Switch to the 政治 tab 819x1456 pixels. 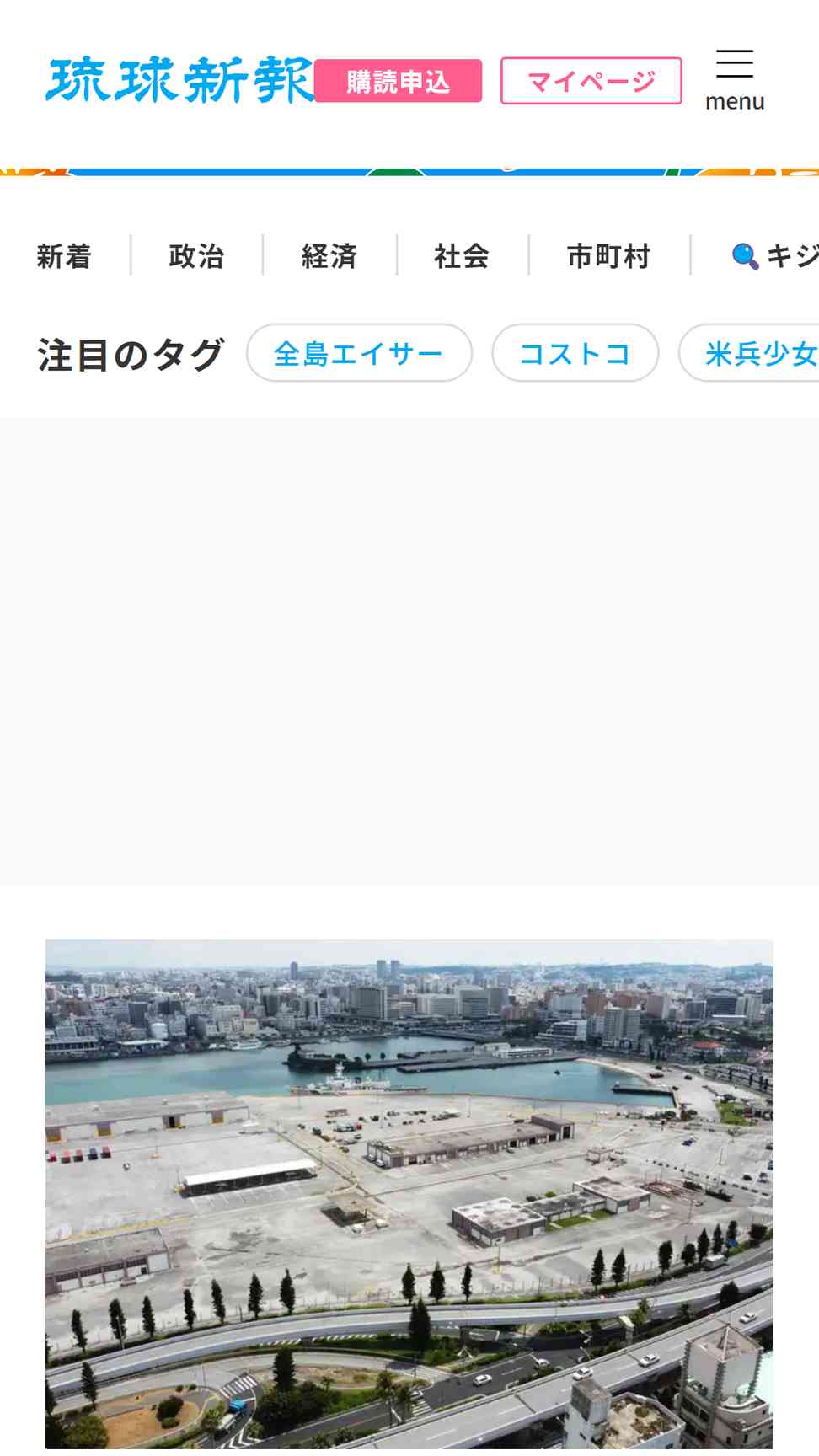point(196,255)
